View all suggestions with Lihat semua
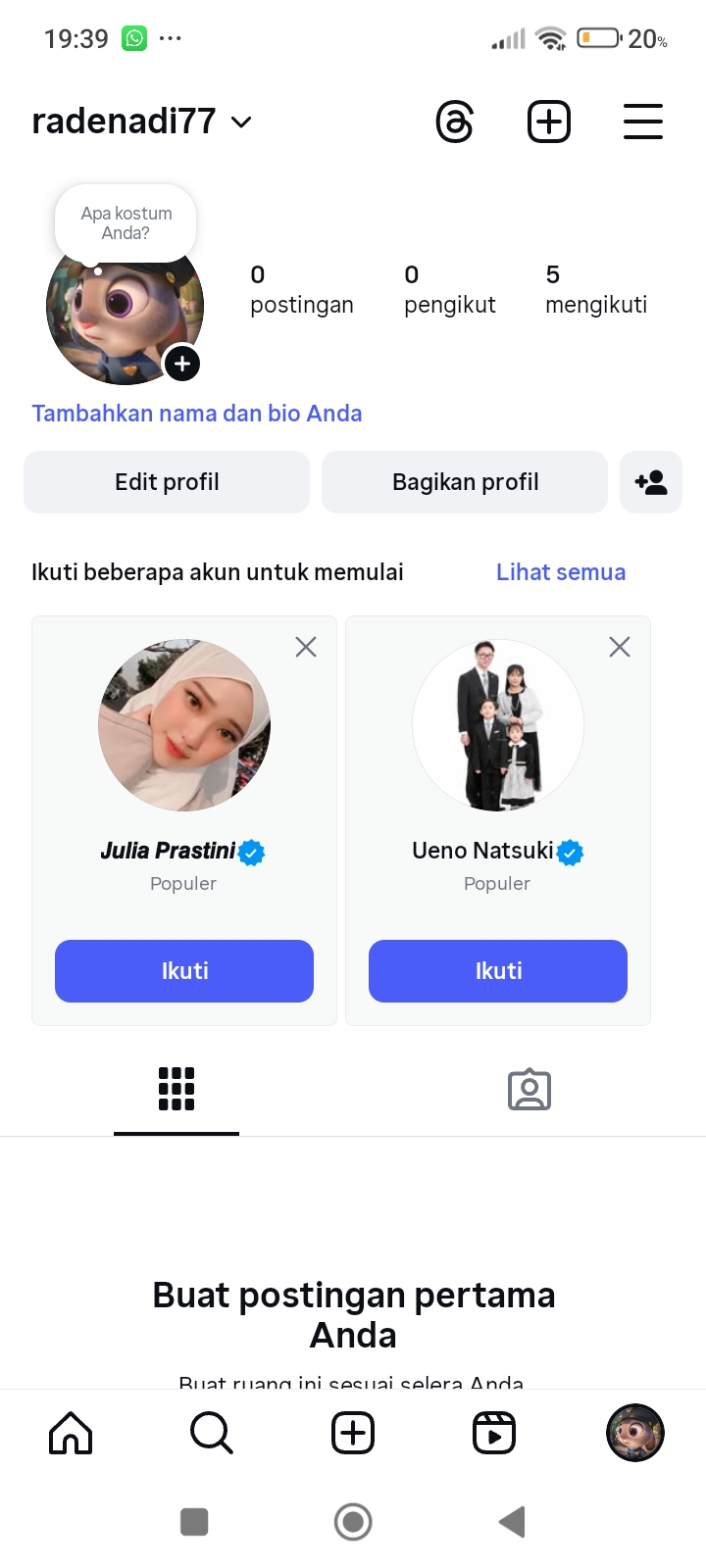The width and height of the screenshot is (706, 1568). tap(561, 572)
